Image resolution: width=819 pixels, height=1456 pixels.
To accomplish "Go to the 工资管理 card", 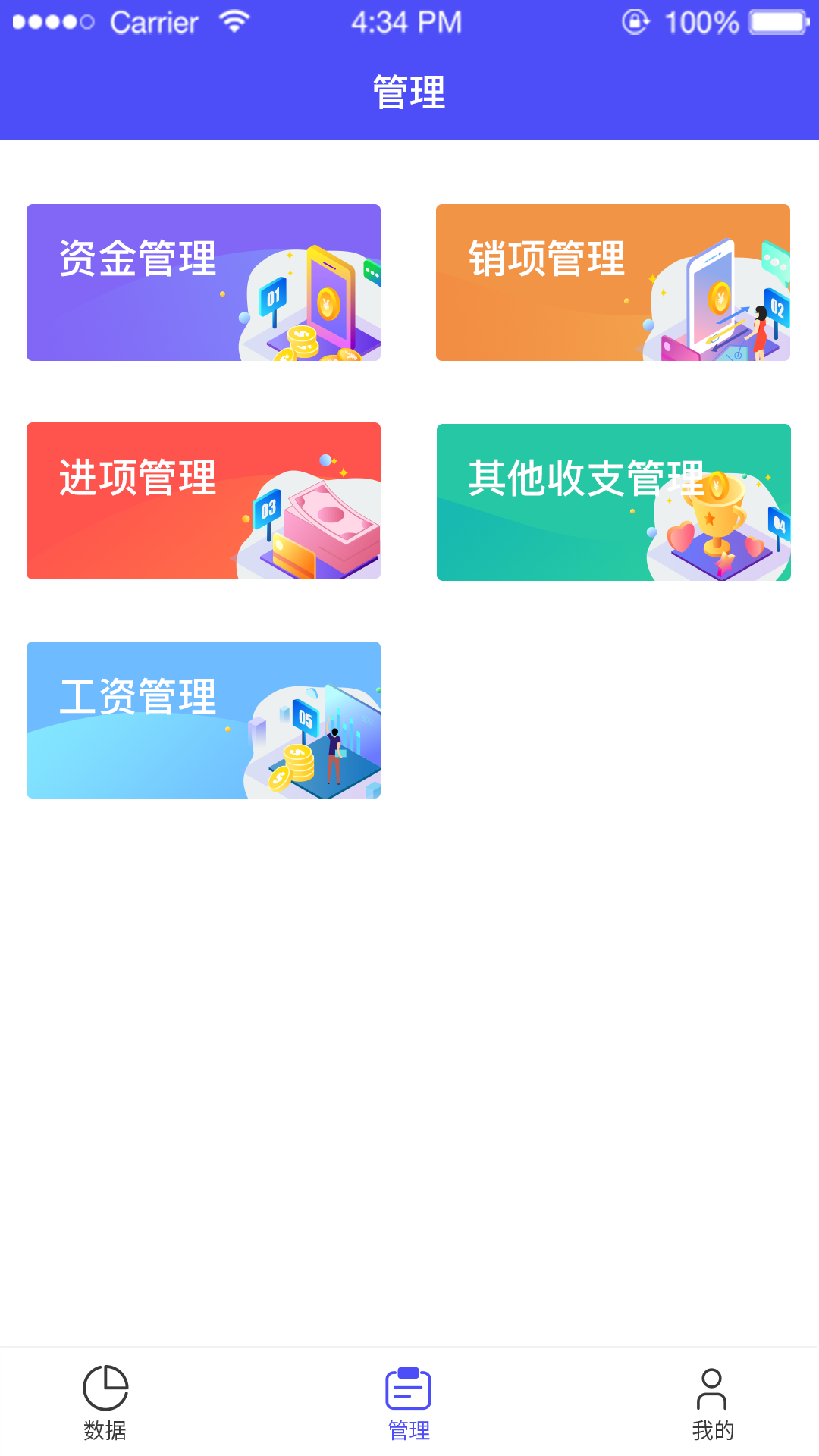I will point(203,720).
